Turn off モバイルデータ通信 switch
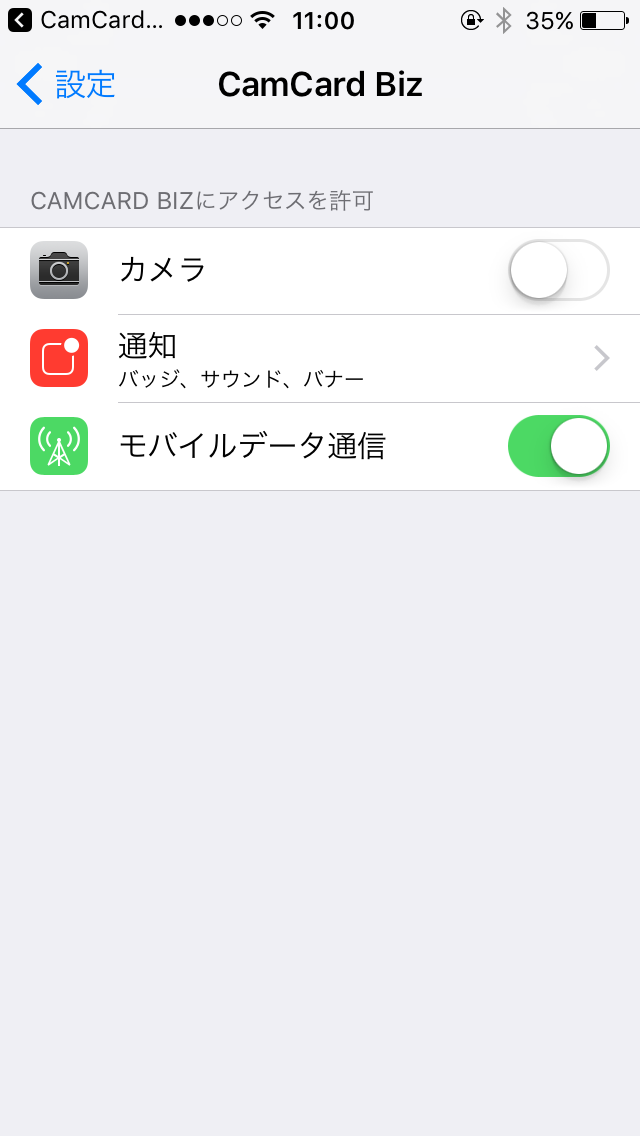 (x=559, y=446)
